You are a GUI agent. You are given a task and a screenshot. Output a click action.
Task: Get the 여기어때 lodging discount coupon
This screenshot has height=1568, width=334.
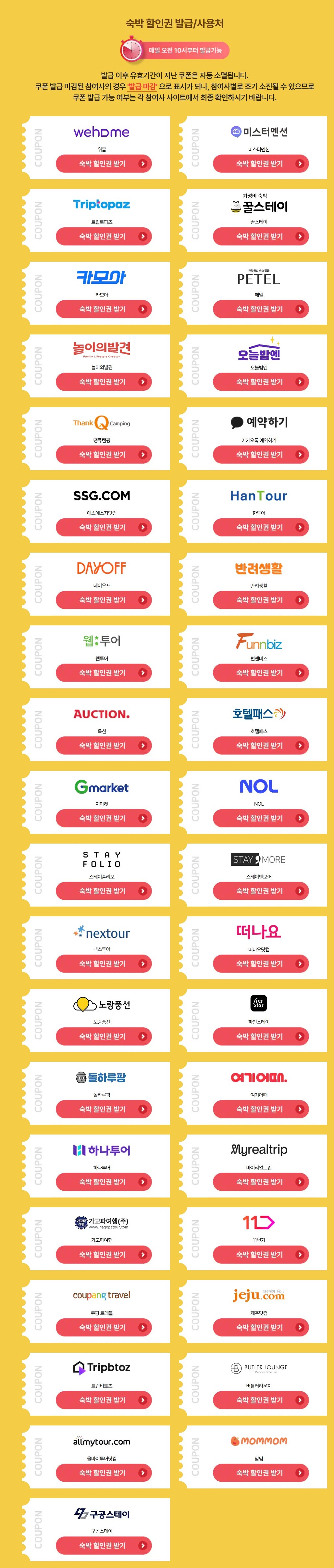click(x=260, y=1109)
